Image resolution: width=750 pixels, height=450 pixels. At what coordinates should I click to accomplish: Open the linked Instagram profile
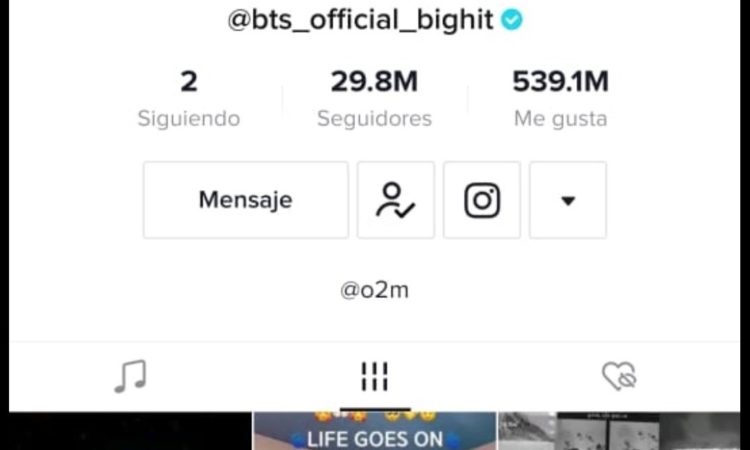[481, 200]
